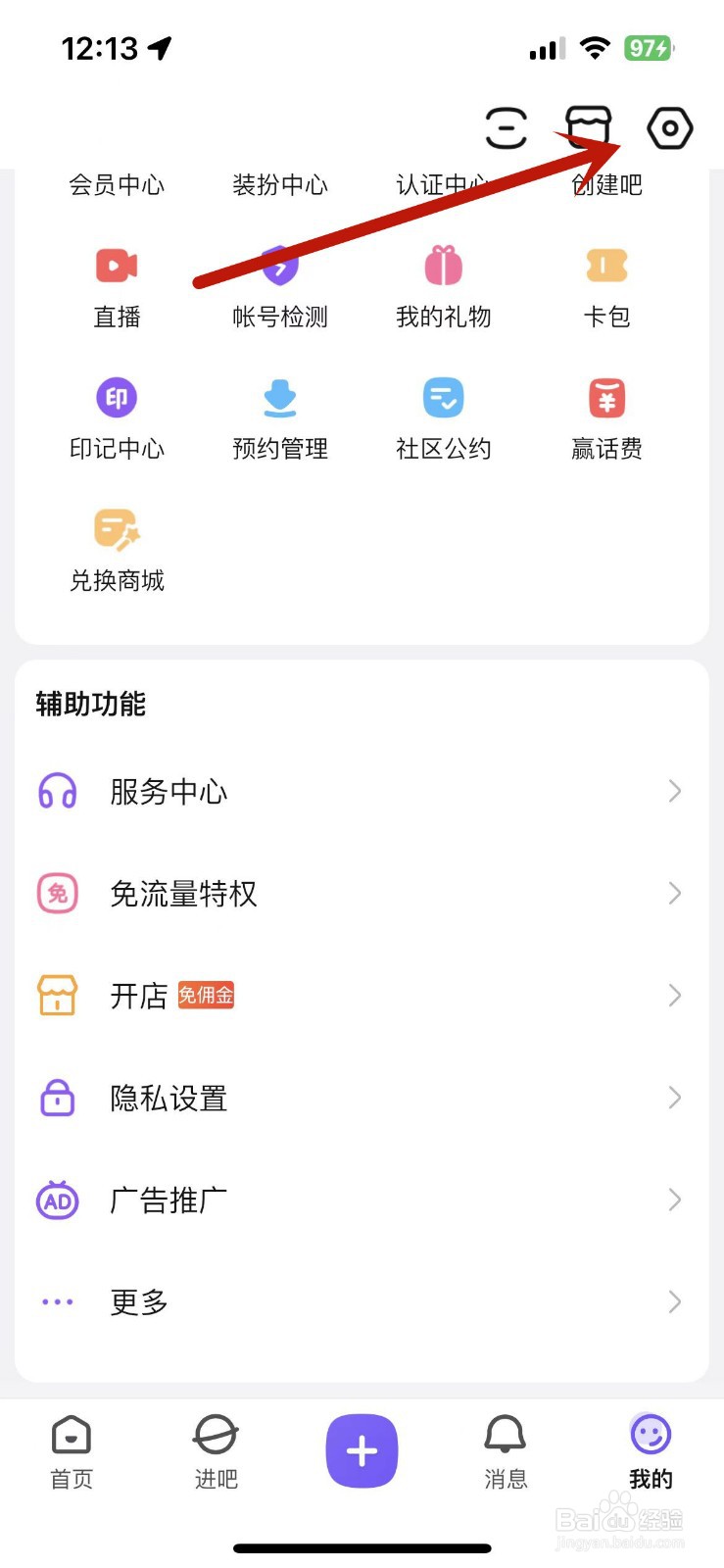
Task: Open 印记中心
Action: (117, 417)
